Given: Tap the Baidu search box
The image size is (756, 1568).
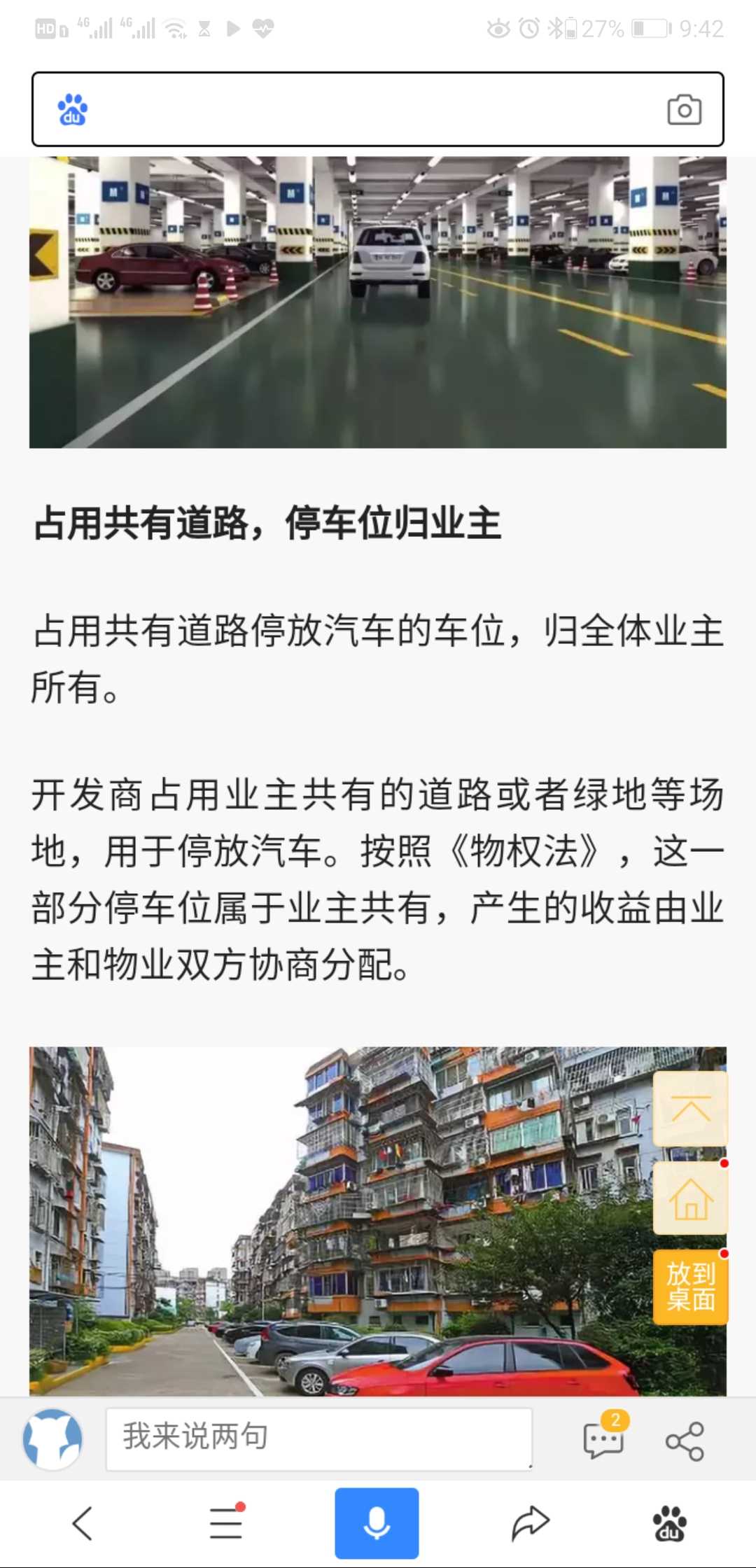Looking at the screenshot, I should (x=364, y=109).
